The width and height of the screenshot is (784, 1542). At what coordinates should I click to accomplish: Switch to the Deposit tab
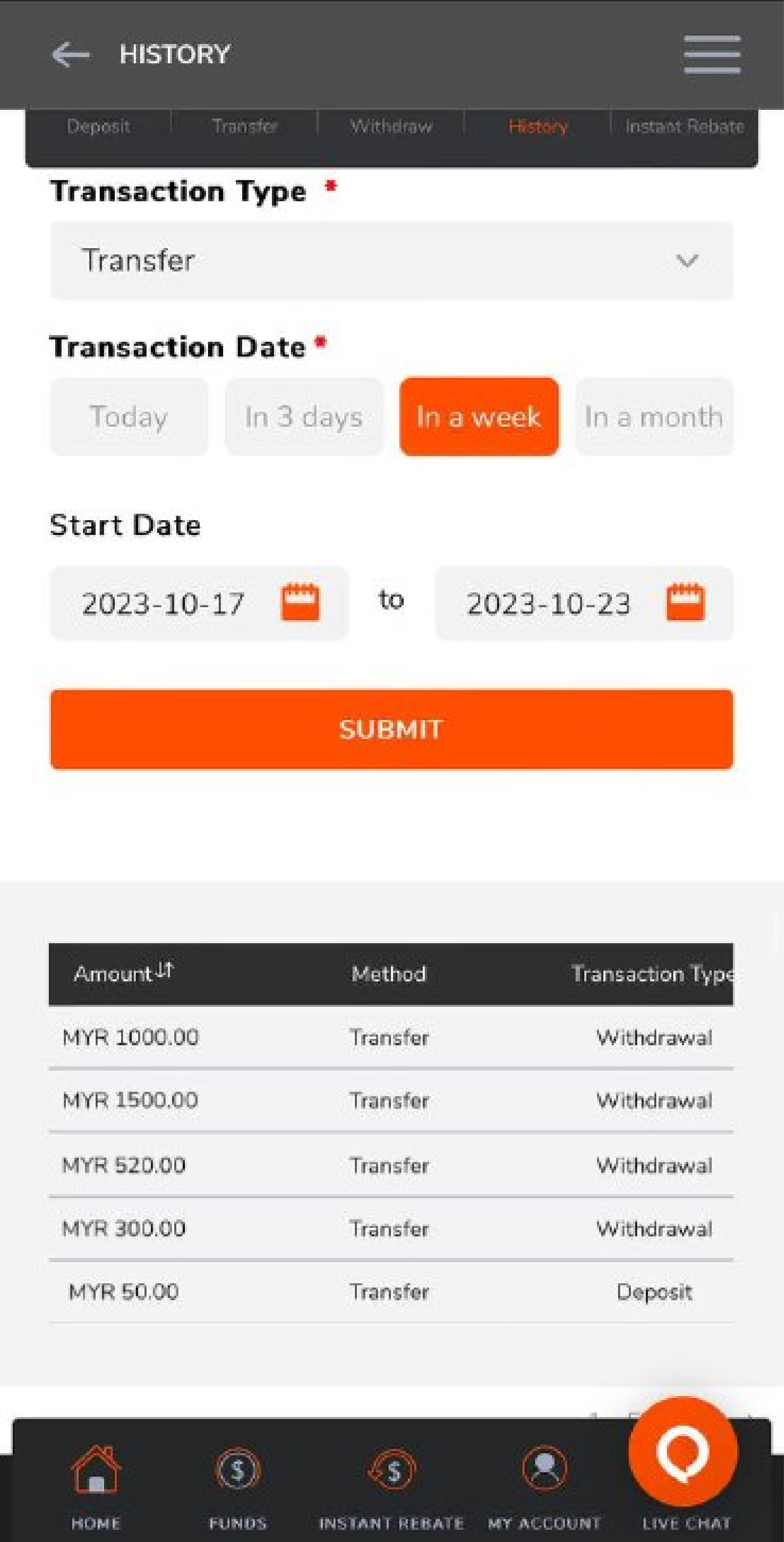(x=98, y=126)
